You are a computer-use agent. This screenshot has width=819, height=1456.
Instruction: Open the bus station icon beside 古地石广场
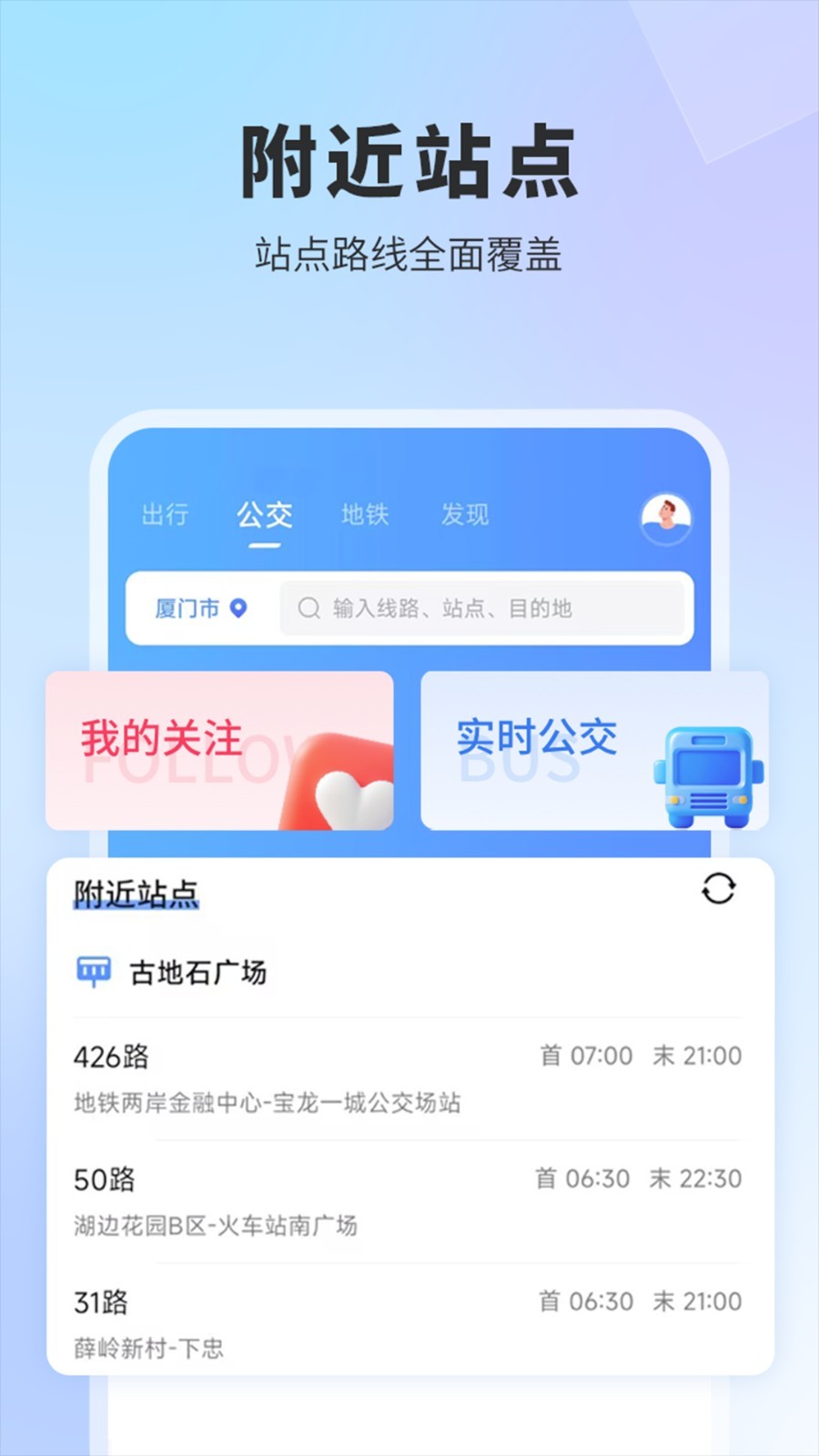pos(92,972)
